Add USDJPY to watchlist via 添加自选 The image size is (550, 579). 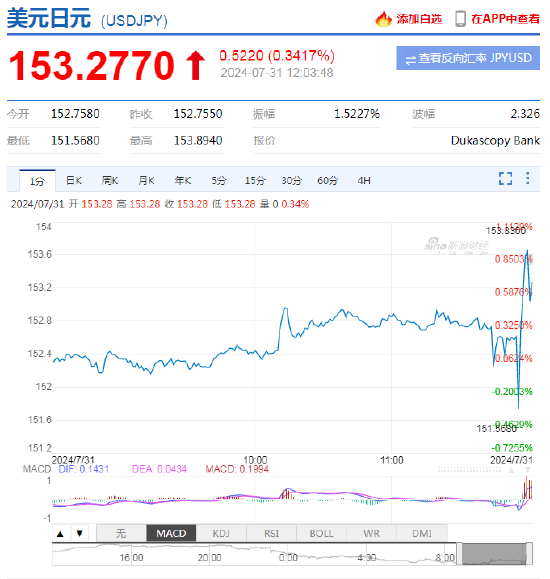click(409, 19)
